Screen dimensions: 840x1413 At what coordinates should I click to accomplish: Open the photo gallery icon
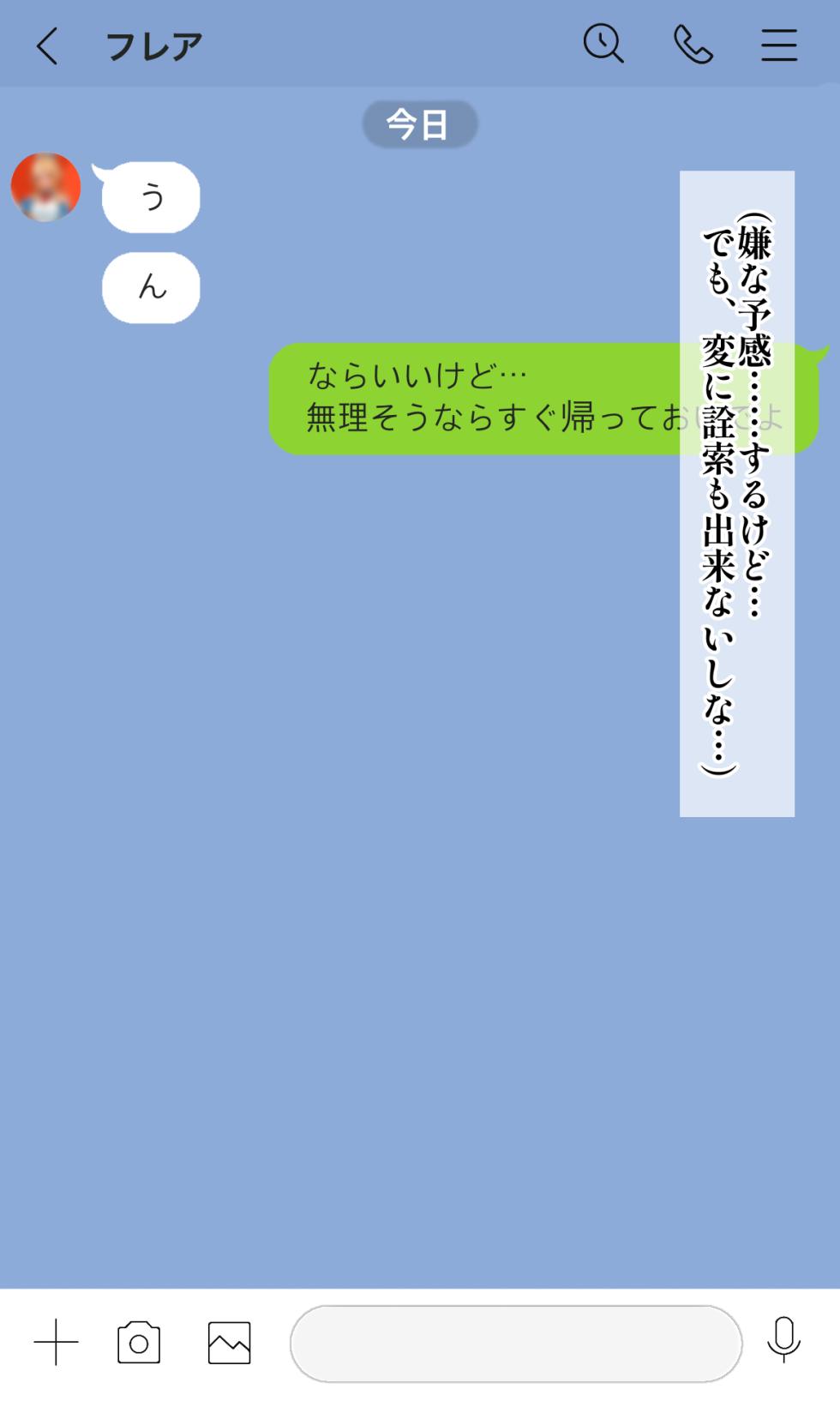pyautogui.click(x=227, y=1344)
